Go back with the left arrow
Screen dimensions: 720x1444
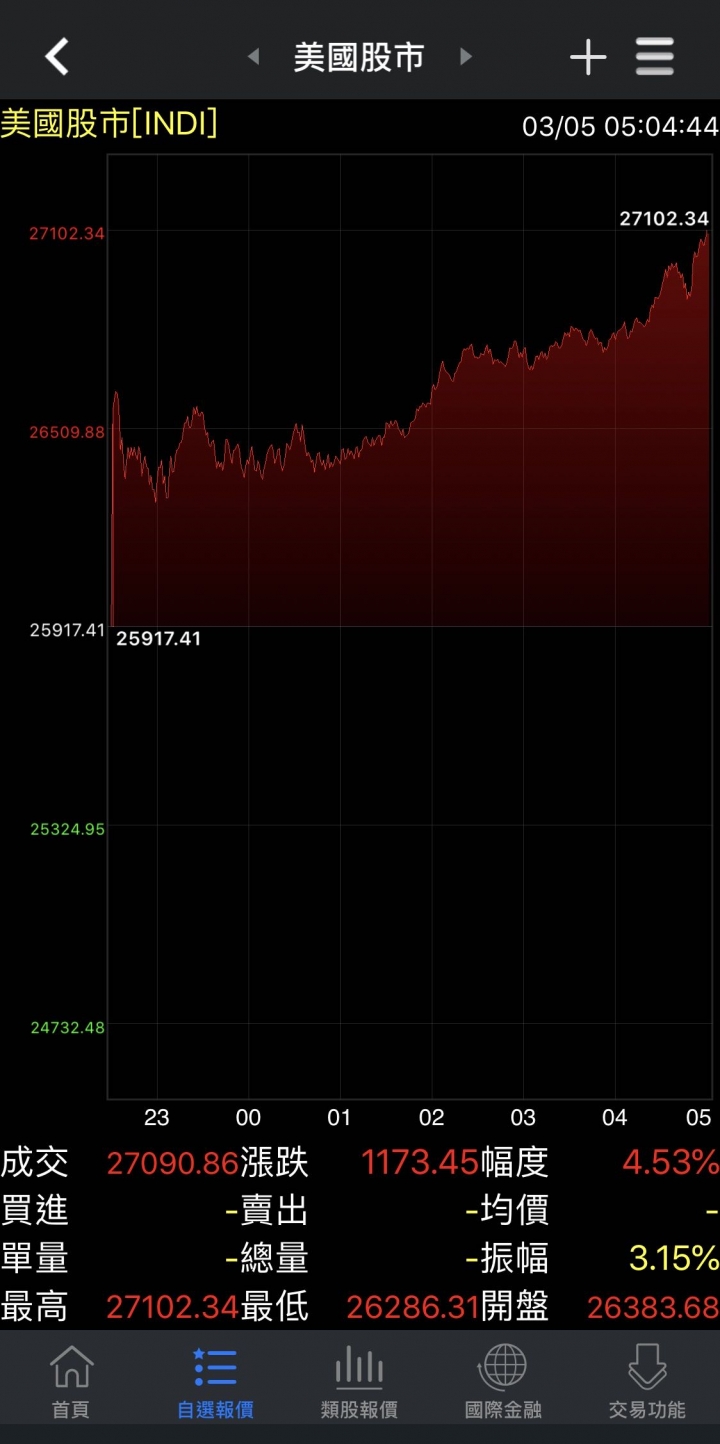point(57,56)
